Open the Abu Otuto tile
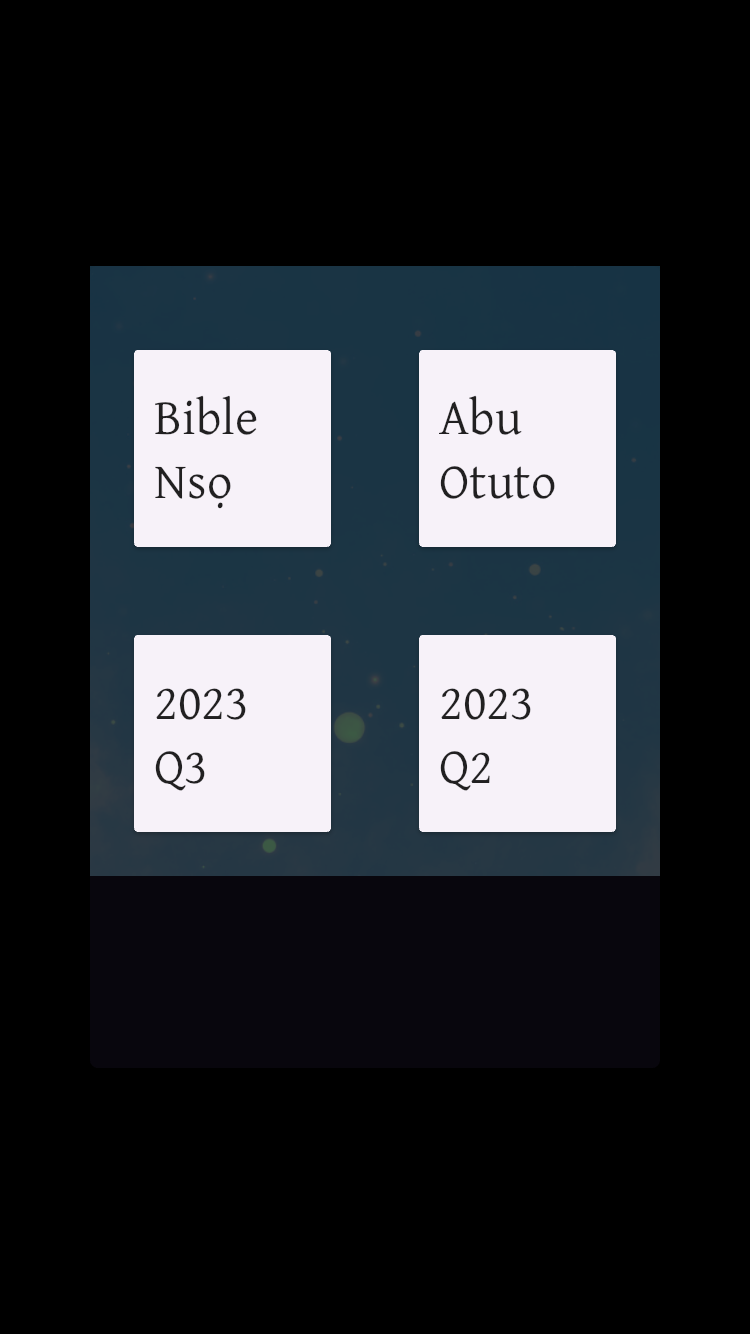This screenshot has height=1334, width=750. 517,448
